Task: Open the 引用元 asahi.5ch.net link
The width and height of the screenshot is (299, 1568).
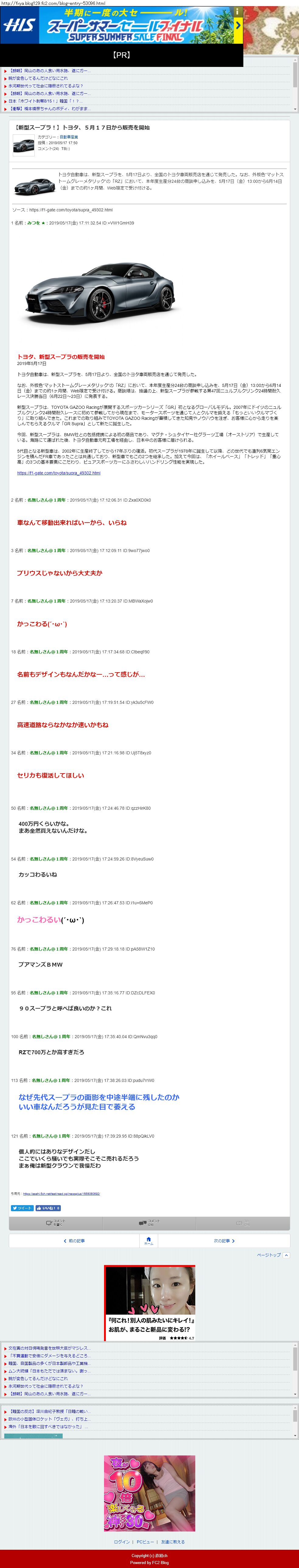Action: click(x=61, y=1194)
